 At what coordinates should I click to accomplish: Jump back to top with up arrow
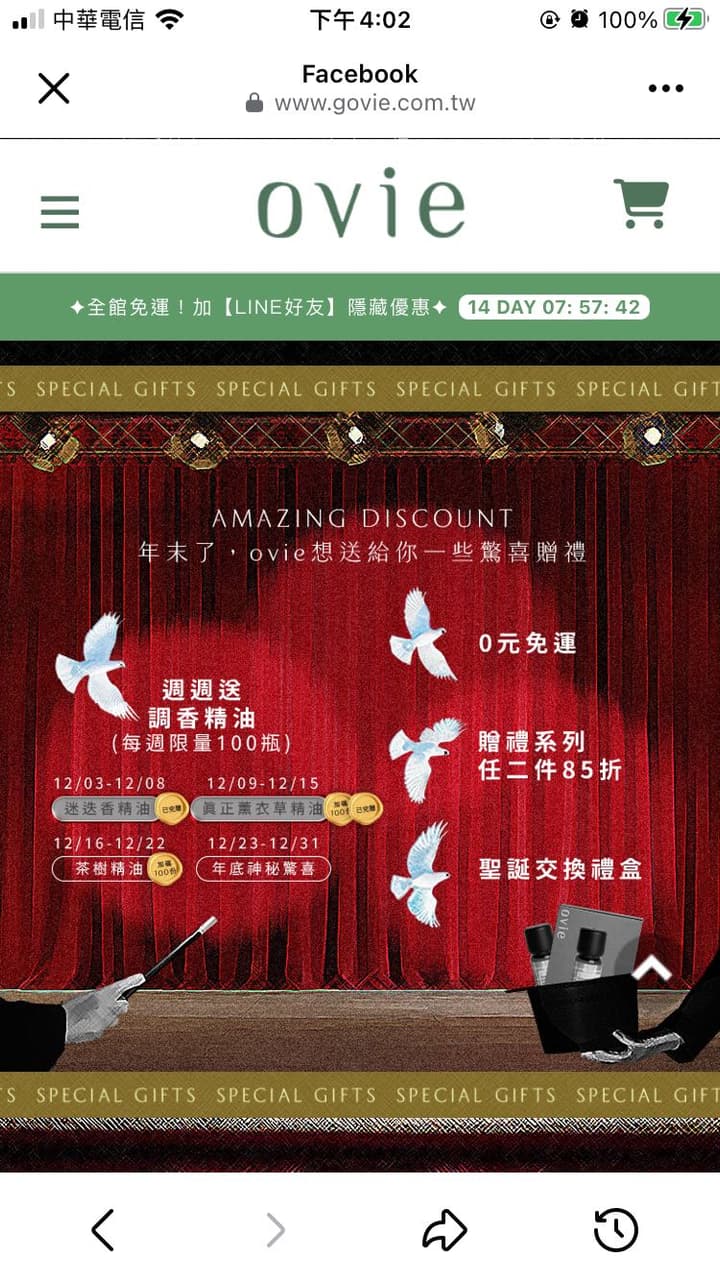pos(651,966)
